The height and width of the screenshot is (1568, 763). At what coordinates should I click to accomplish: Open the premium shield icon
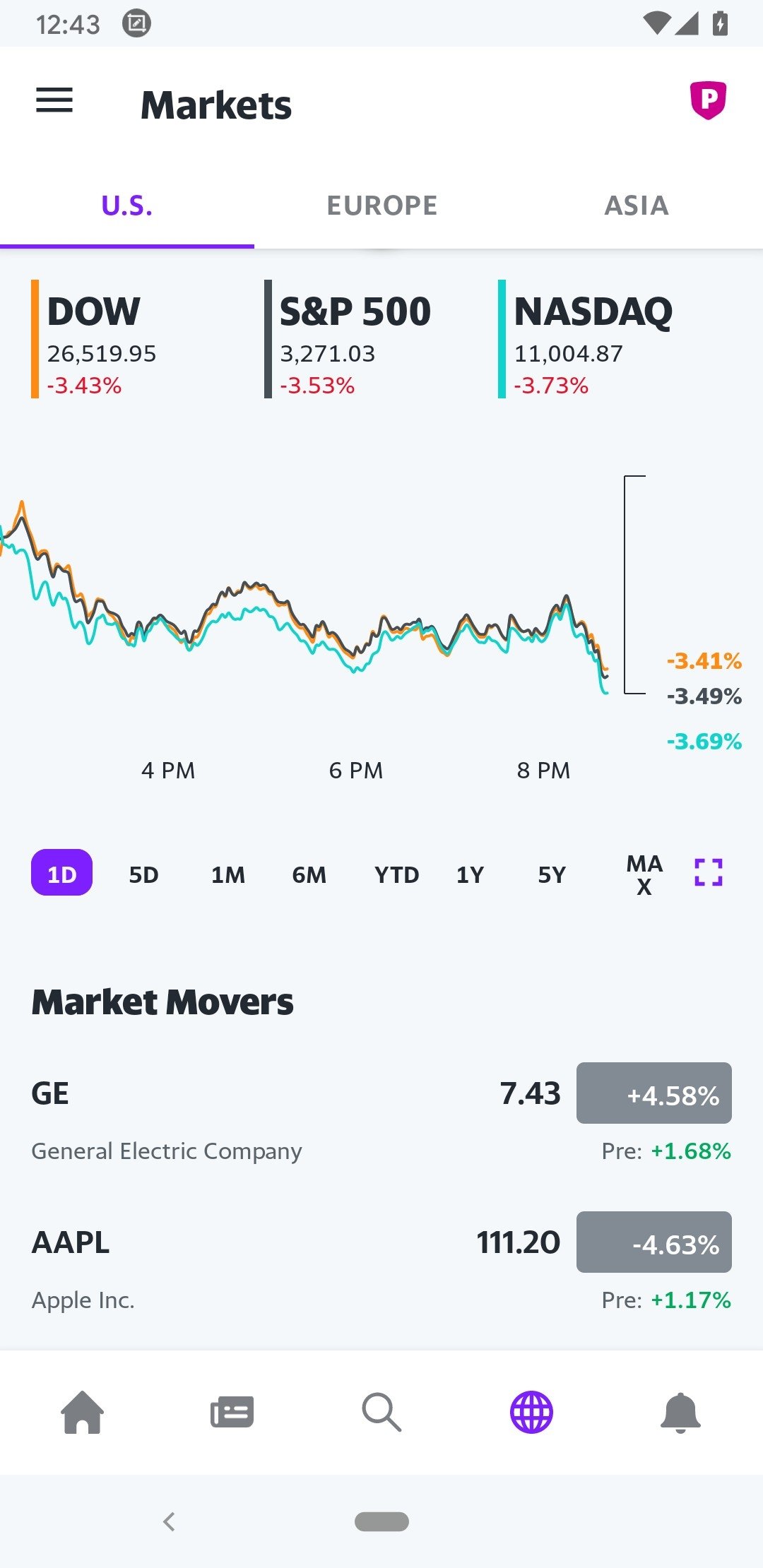click(708, 100)
